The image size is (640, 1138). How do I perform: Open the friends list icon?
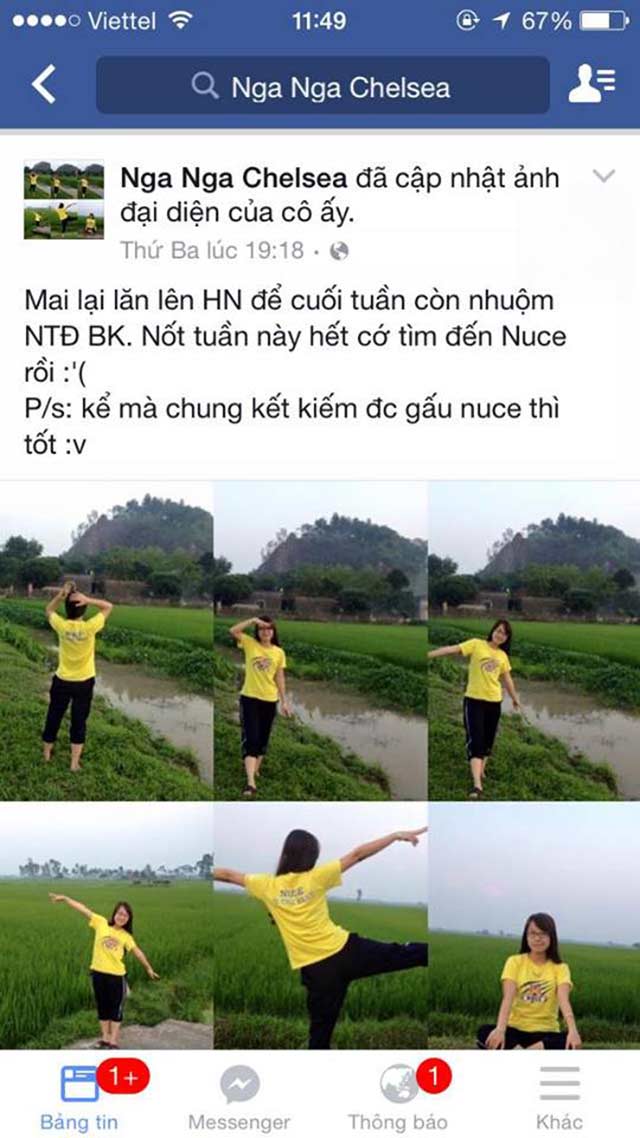pos(591,86)
